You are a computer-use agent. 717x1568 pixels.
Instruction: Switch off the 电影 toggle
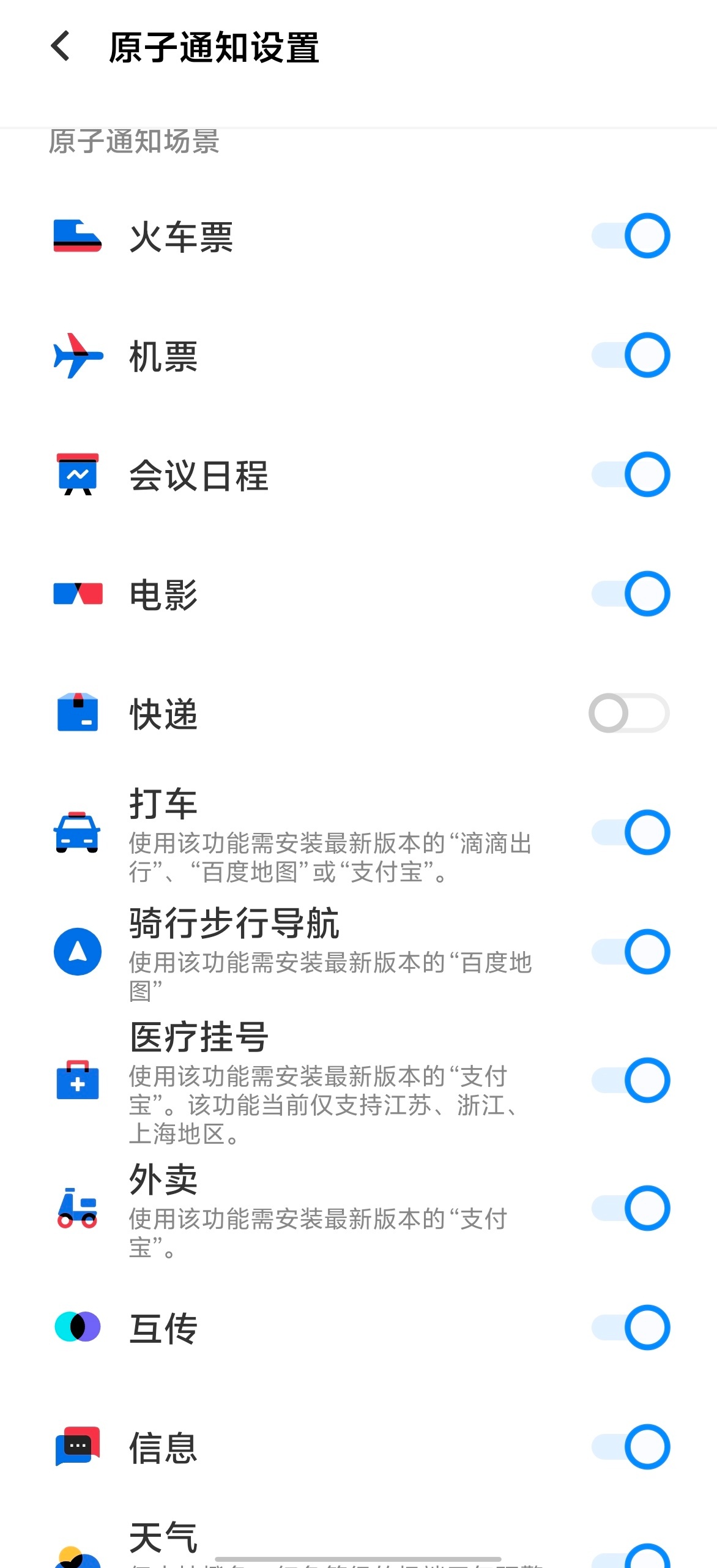point(630,594)
